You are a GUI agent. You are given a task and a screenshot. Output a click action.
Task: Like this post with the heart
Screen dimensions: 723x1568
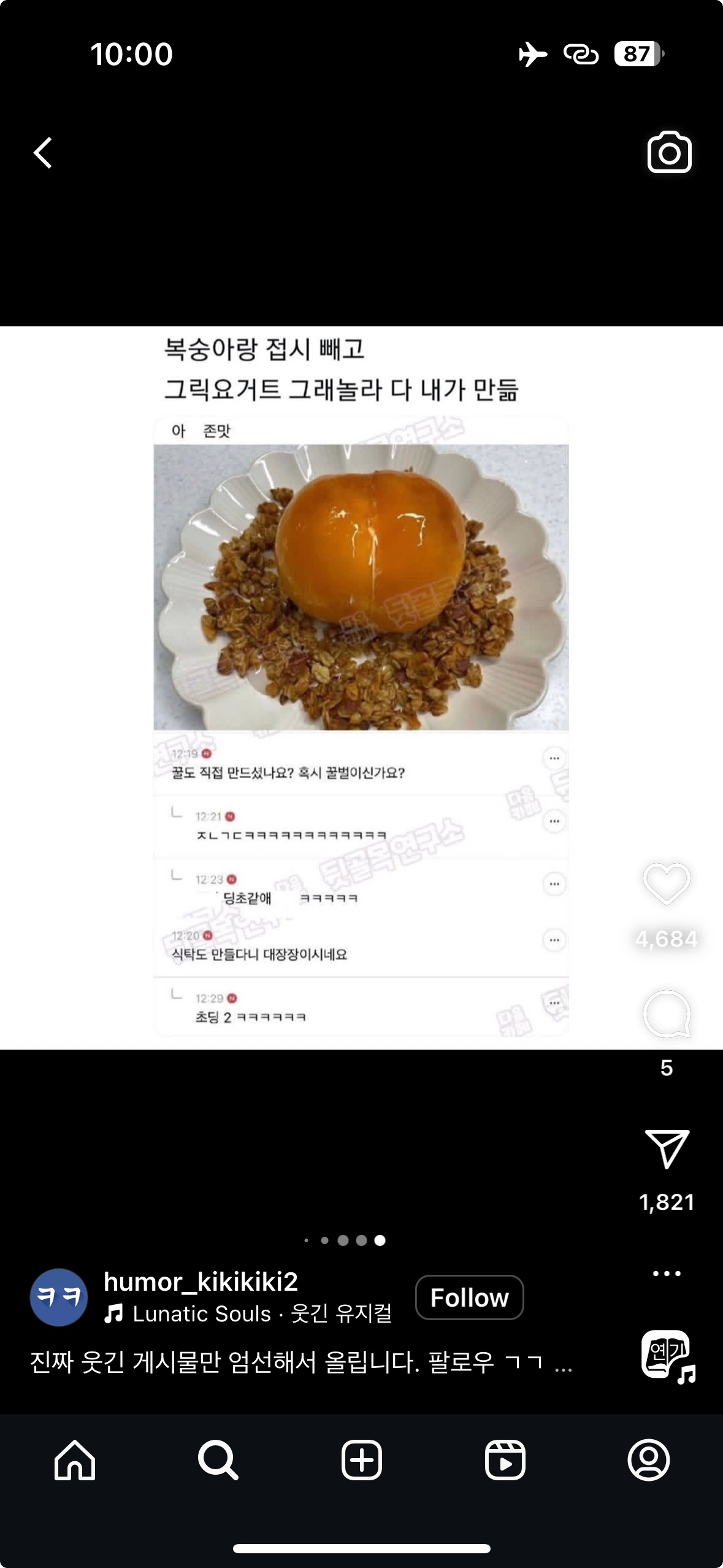pos(667,884)
